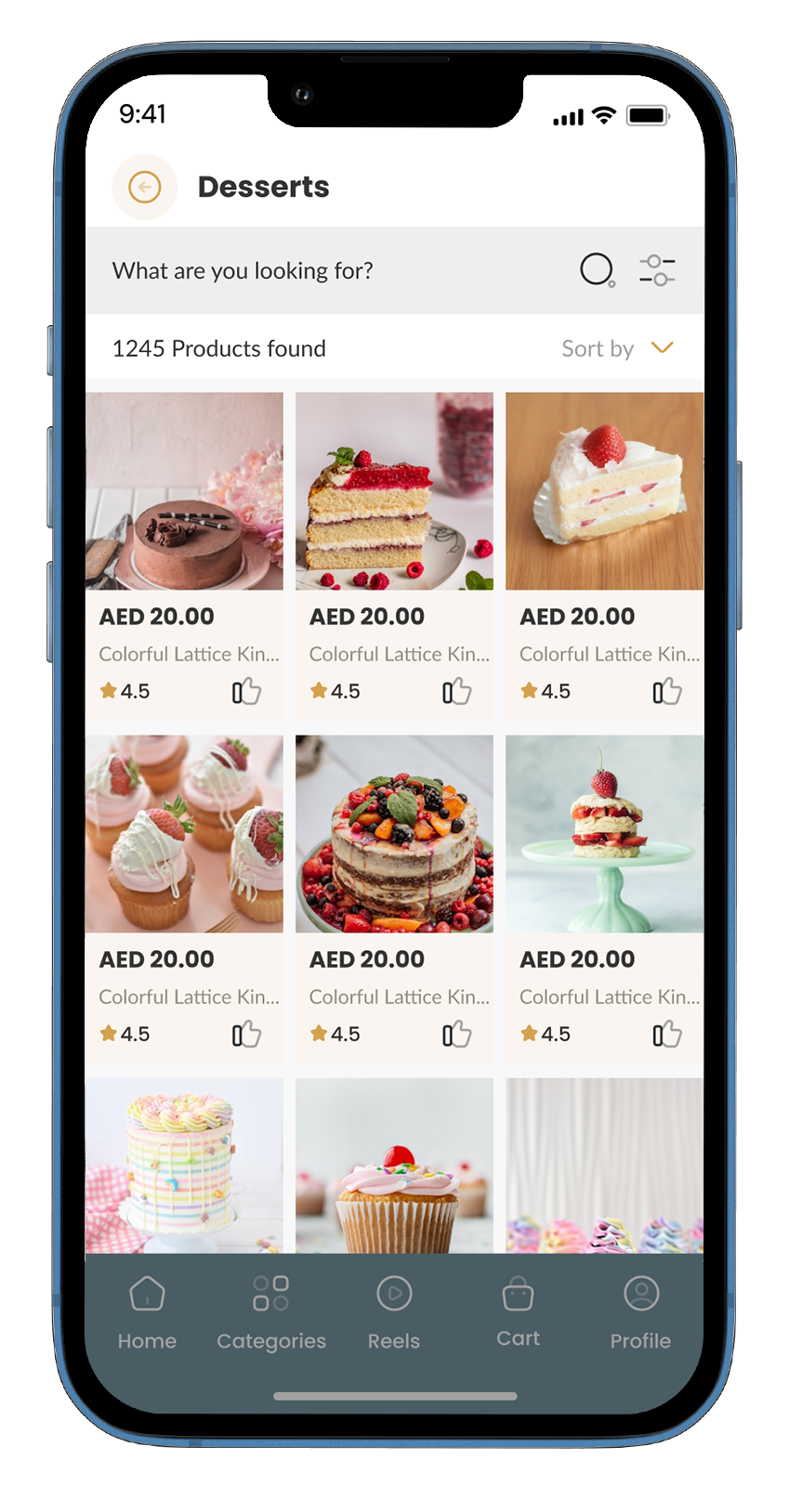Screen dimensions: 789x1512
Task: Open the filter sliders icon
Action: (x=657, y=270)
